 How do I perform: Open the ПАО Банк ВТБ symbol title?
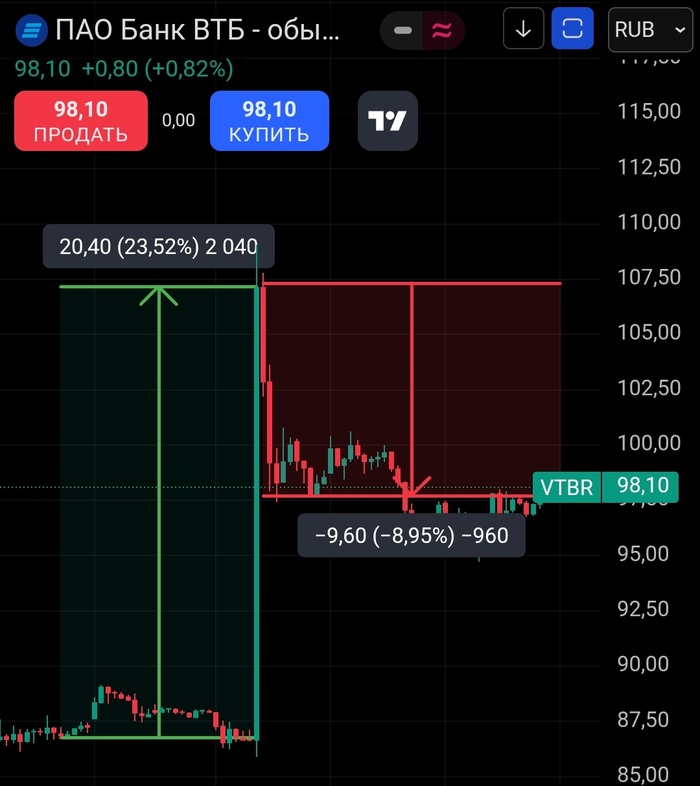pos(180,31)
